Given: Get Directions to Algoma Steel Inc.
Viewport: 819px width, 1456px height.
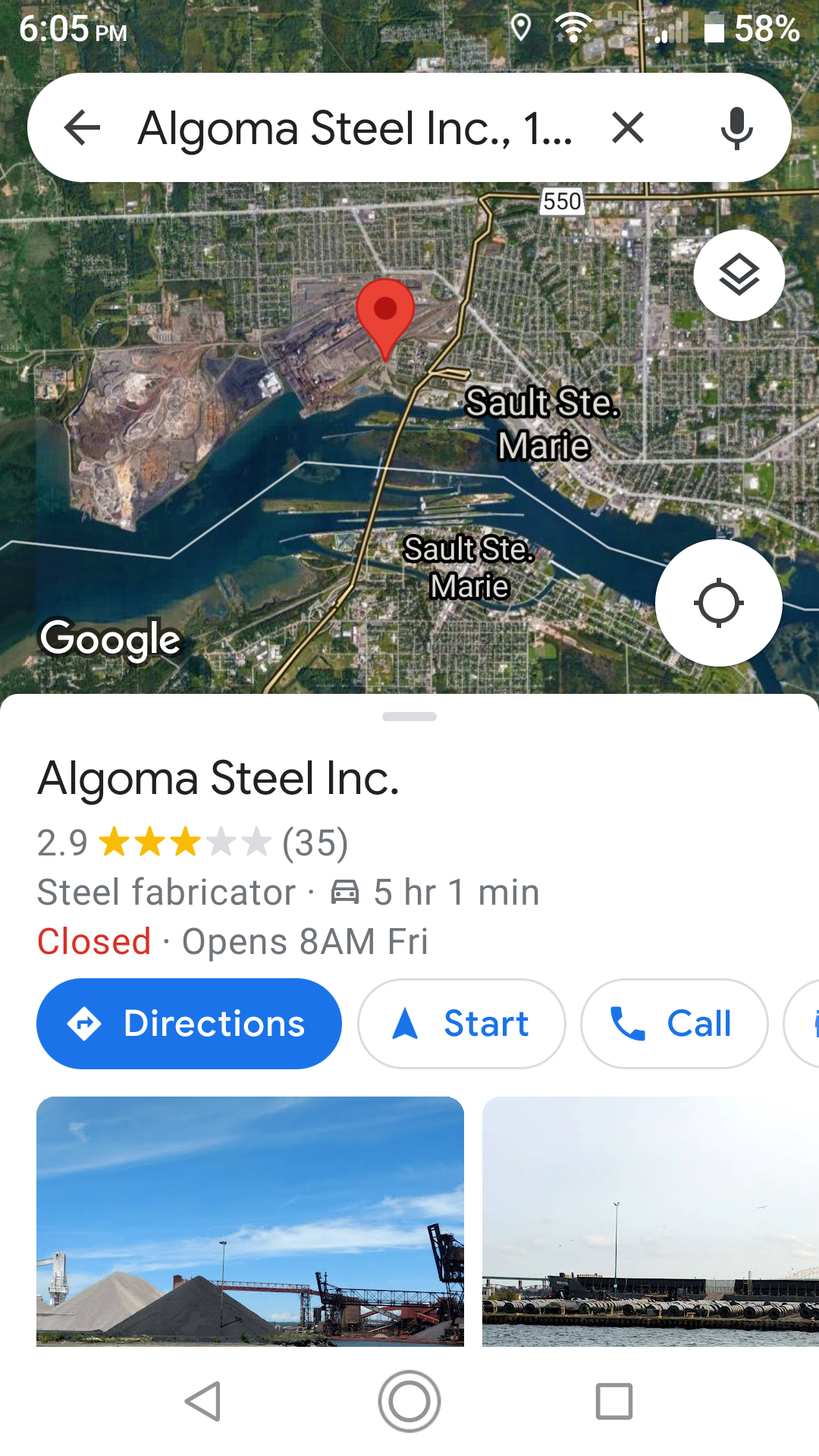Looking at the screenshot, I should (x=189, y=1024).
